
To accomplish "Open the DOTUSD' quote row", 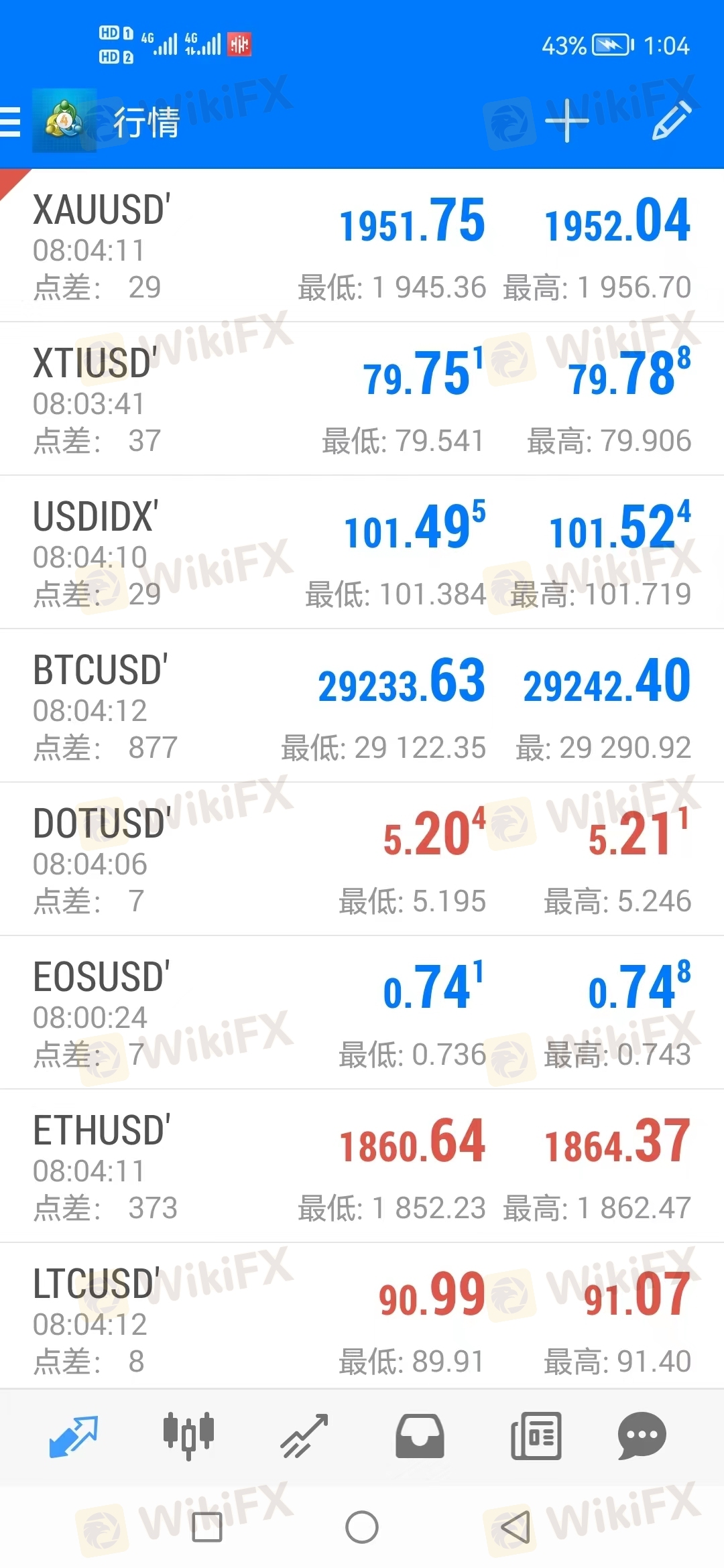I will 362,860.
